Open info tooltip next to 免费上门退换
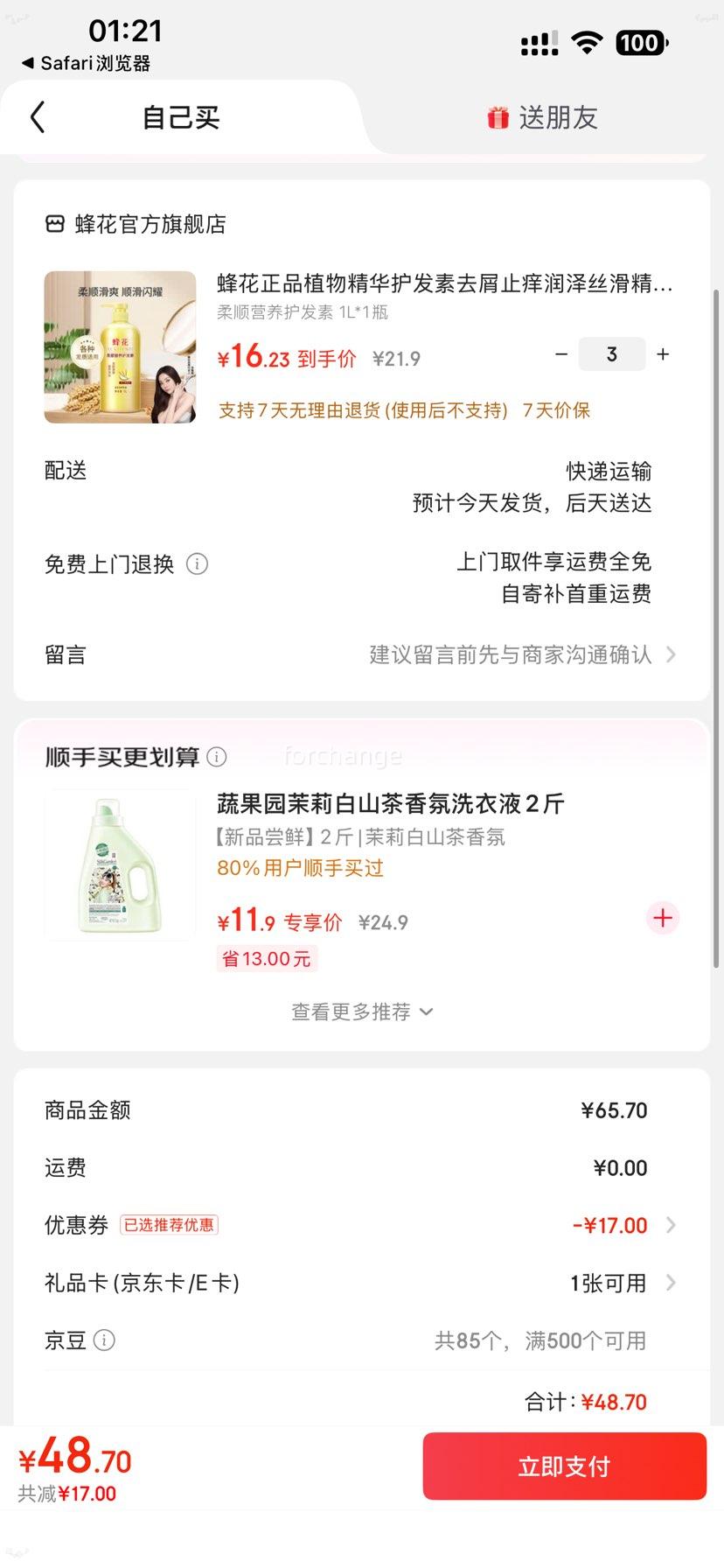This screenshot has height=1568, width=724. click(198, 564)
